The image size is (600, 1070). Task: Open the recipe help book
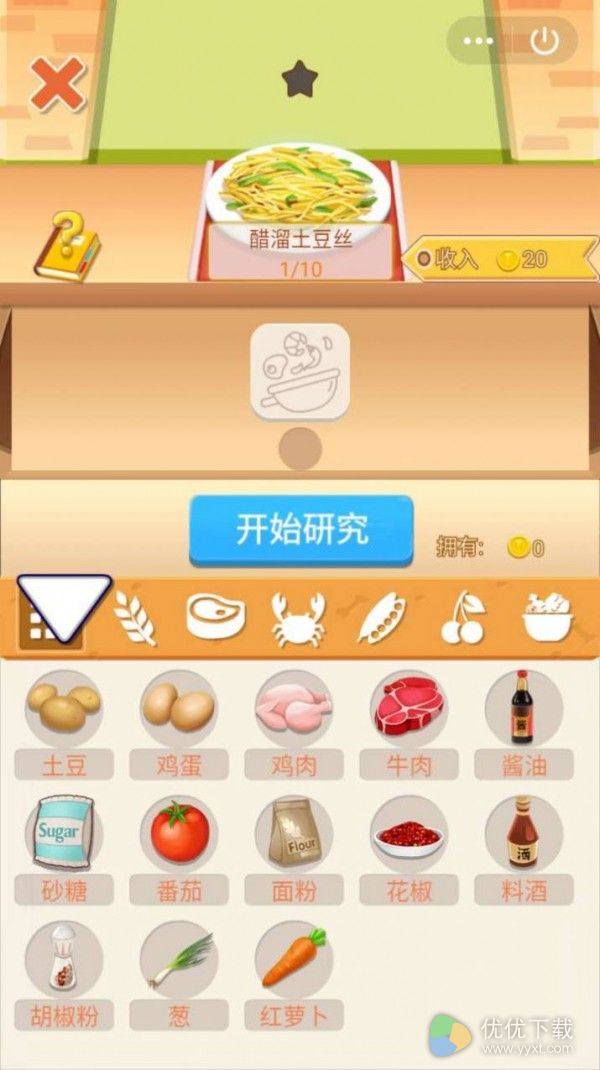[x=67, y=246]
